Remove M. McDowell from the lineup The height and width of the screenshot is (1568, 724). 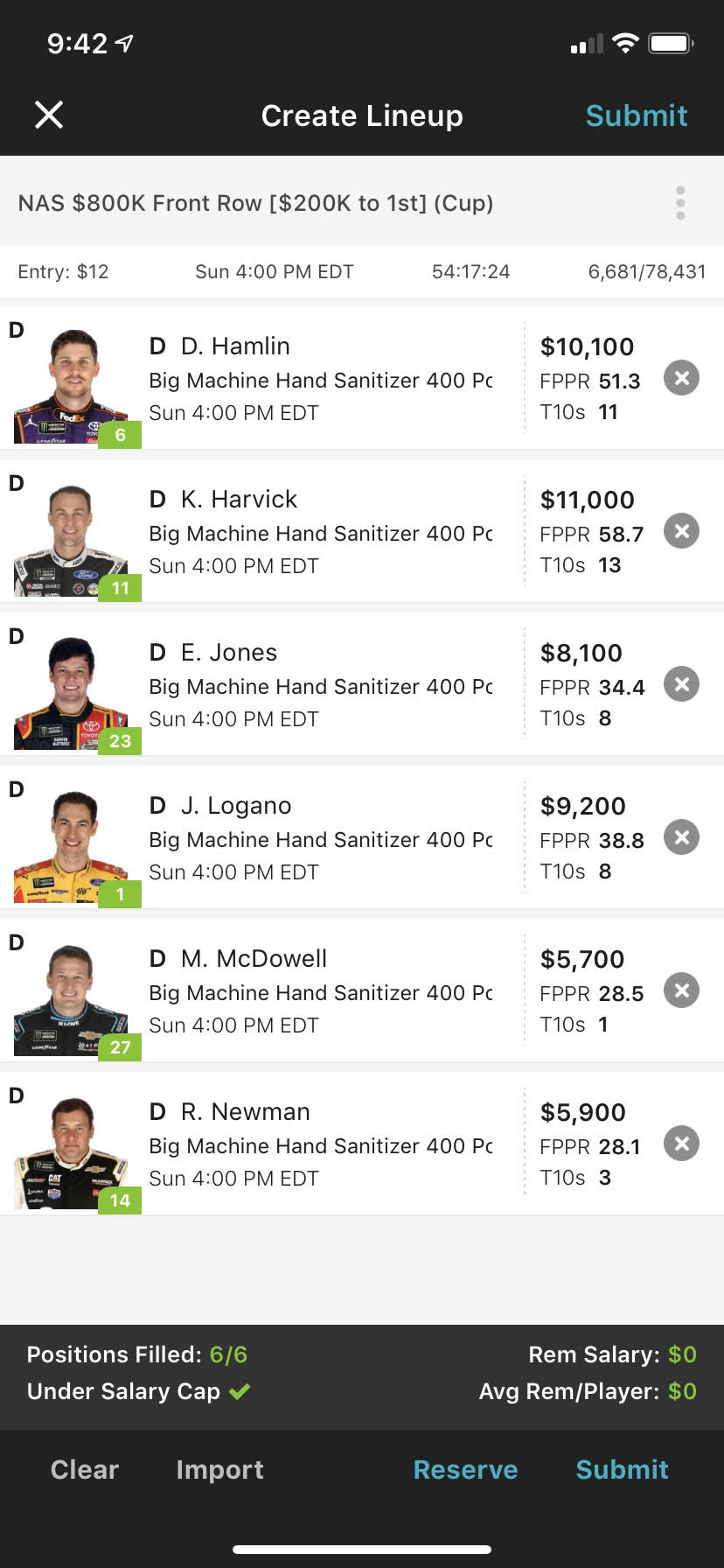click(x=681, y=990)
